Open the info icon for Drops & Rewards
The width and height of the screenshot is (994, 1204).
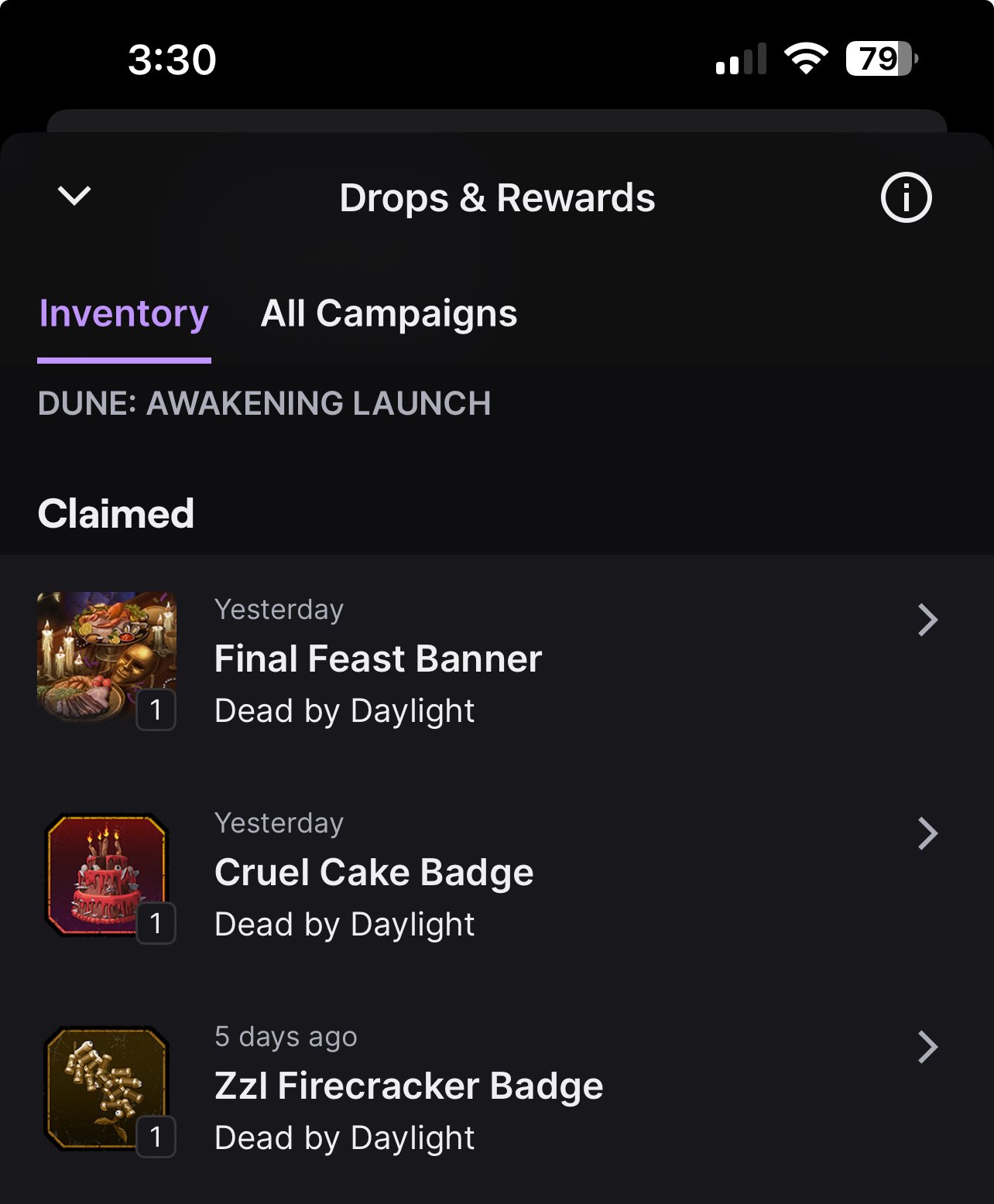tap(906, 198)
